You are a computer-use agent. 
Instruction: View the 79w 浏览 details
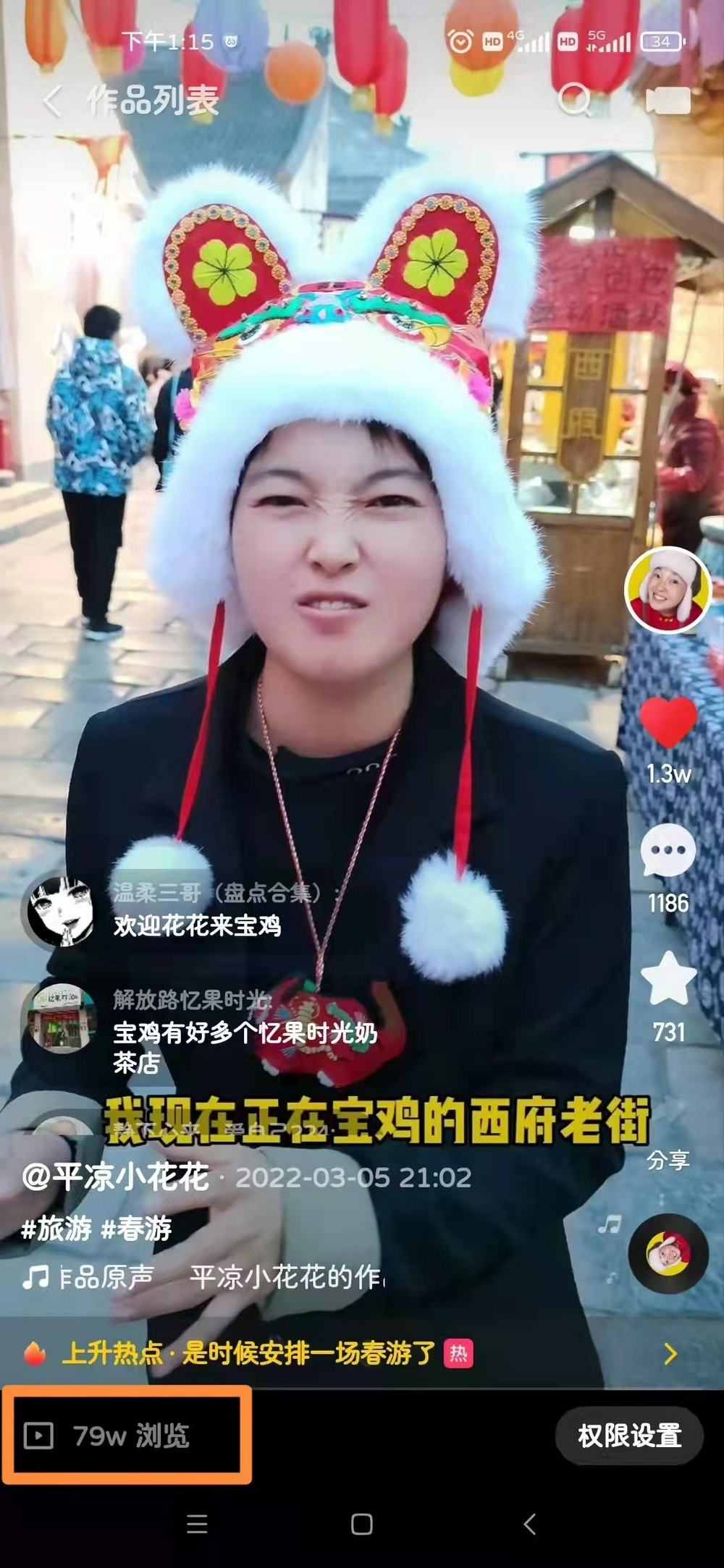(x=127, y=1436)
